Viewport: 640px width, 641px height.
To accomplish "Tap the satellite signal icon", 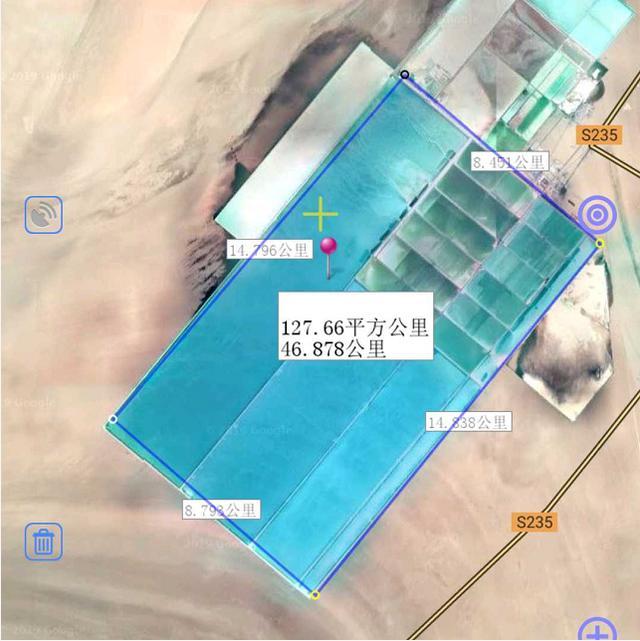I will [x=43, y=215].
